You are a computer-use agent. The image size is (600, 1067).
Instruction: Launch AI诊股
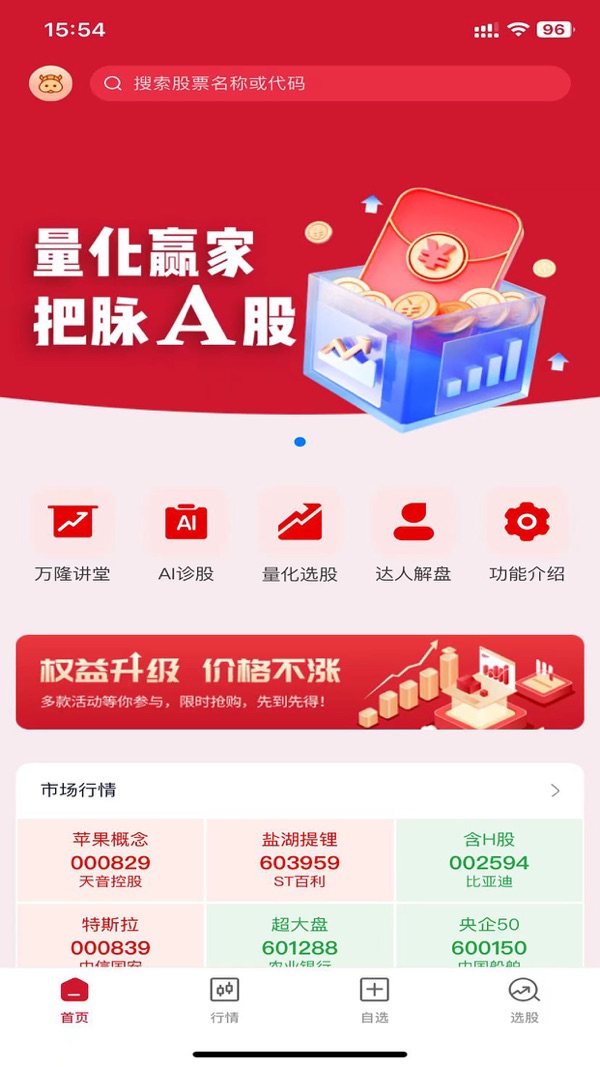click(186, 535)
